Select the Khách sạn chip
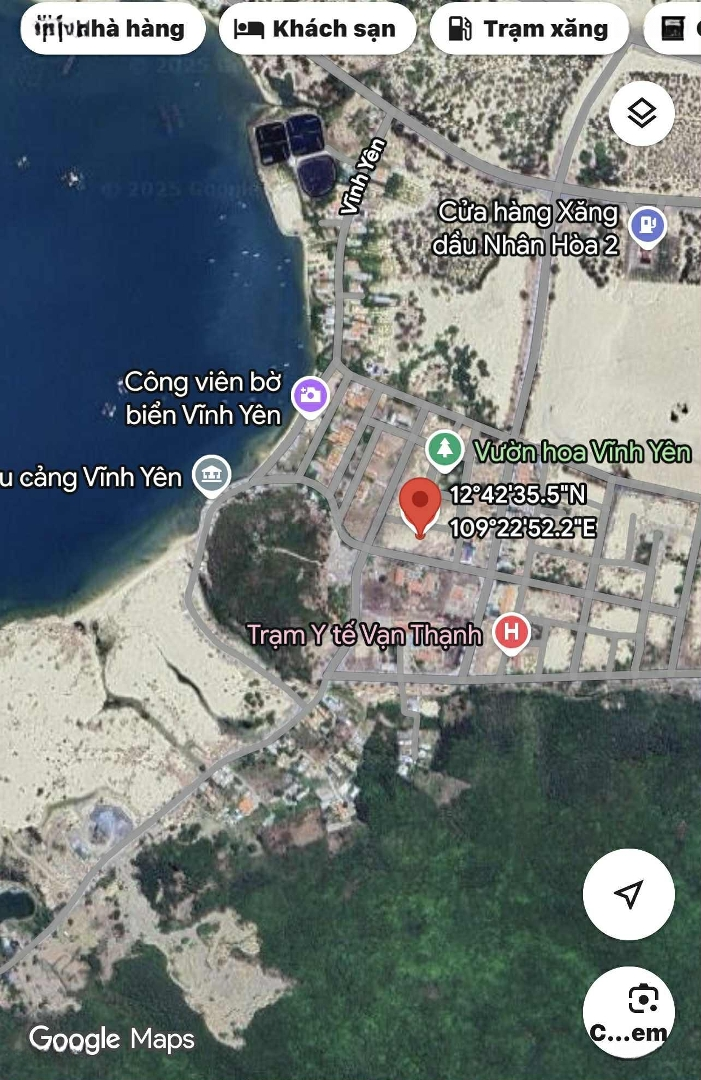 coord(315,29)
